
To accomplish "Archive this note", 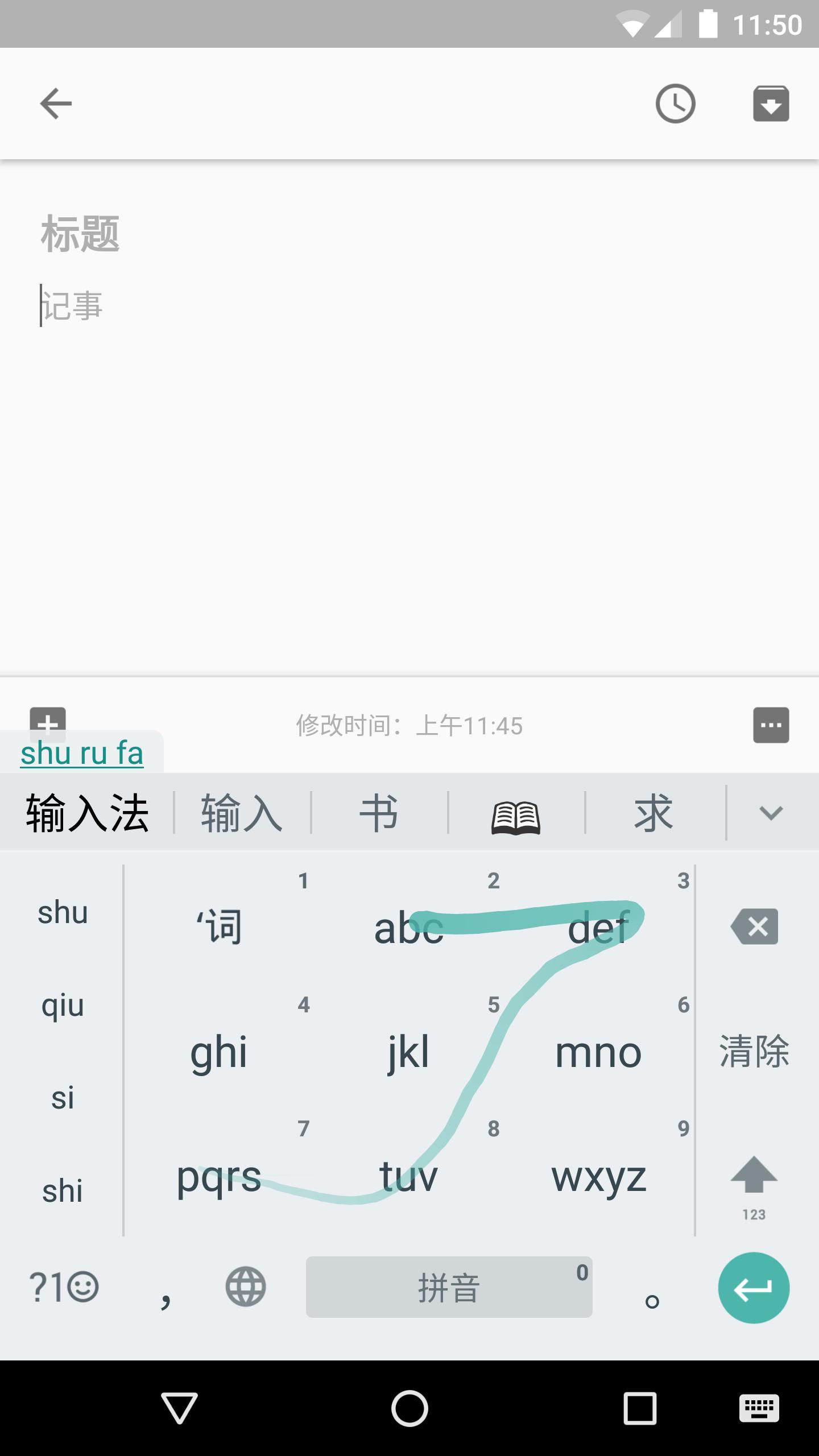I will pos(771,104).
